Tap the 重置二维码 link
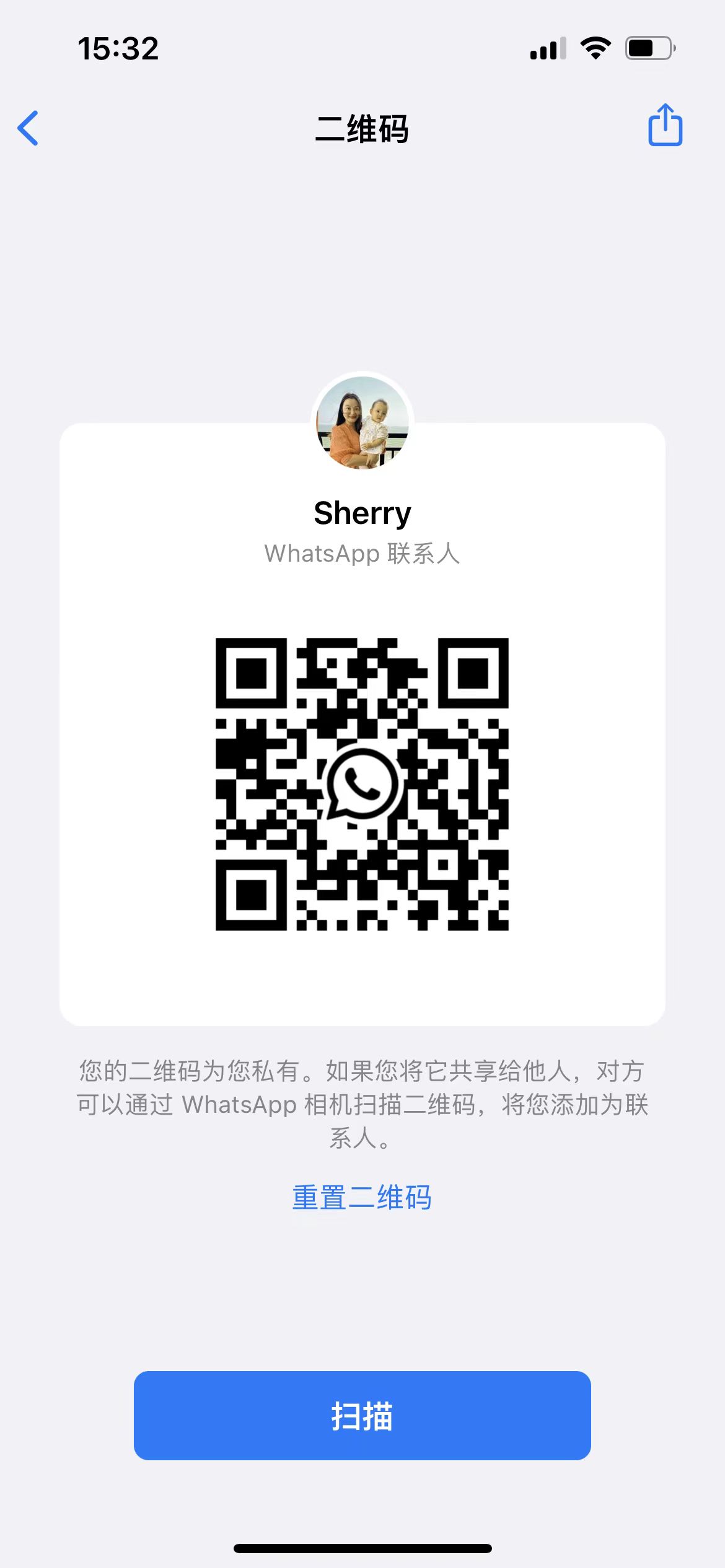The image size is (725, 1568). coord(362,1198)
